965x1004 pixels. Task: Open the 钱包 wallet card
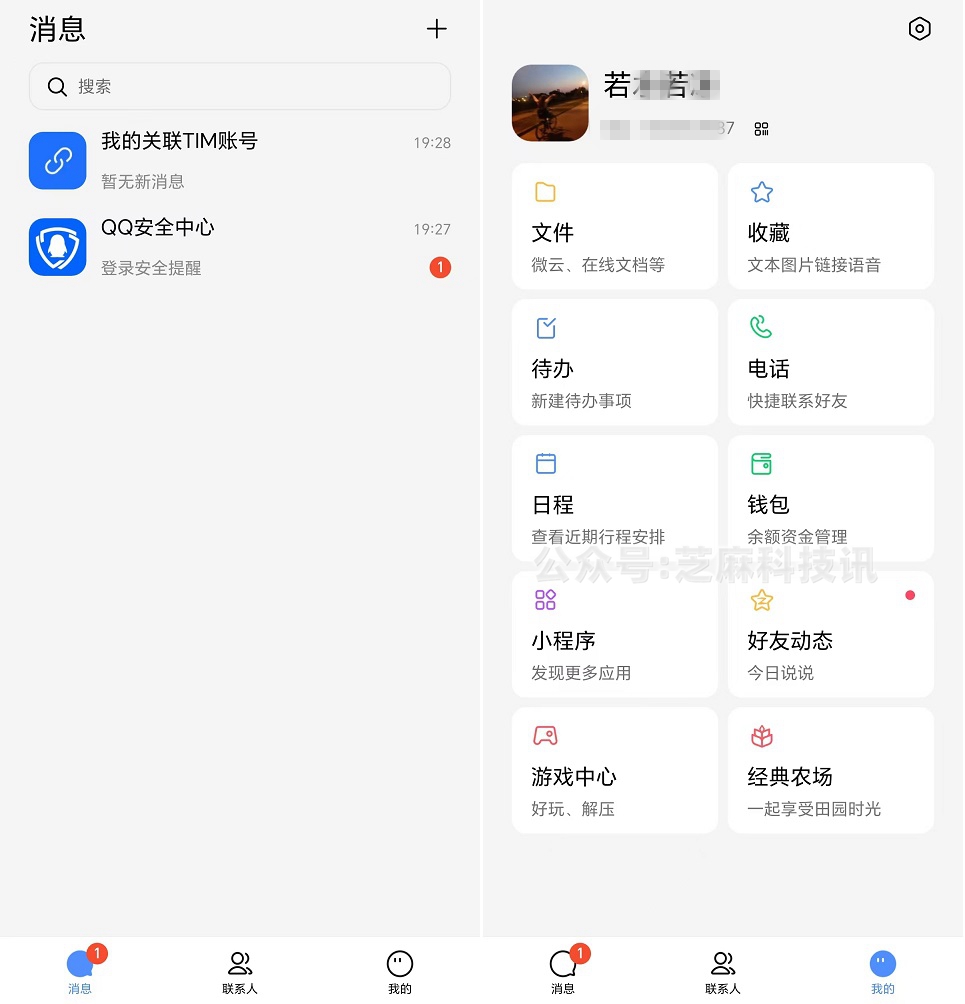pos(830,499)
